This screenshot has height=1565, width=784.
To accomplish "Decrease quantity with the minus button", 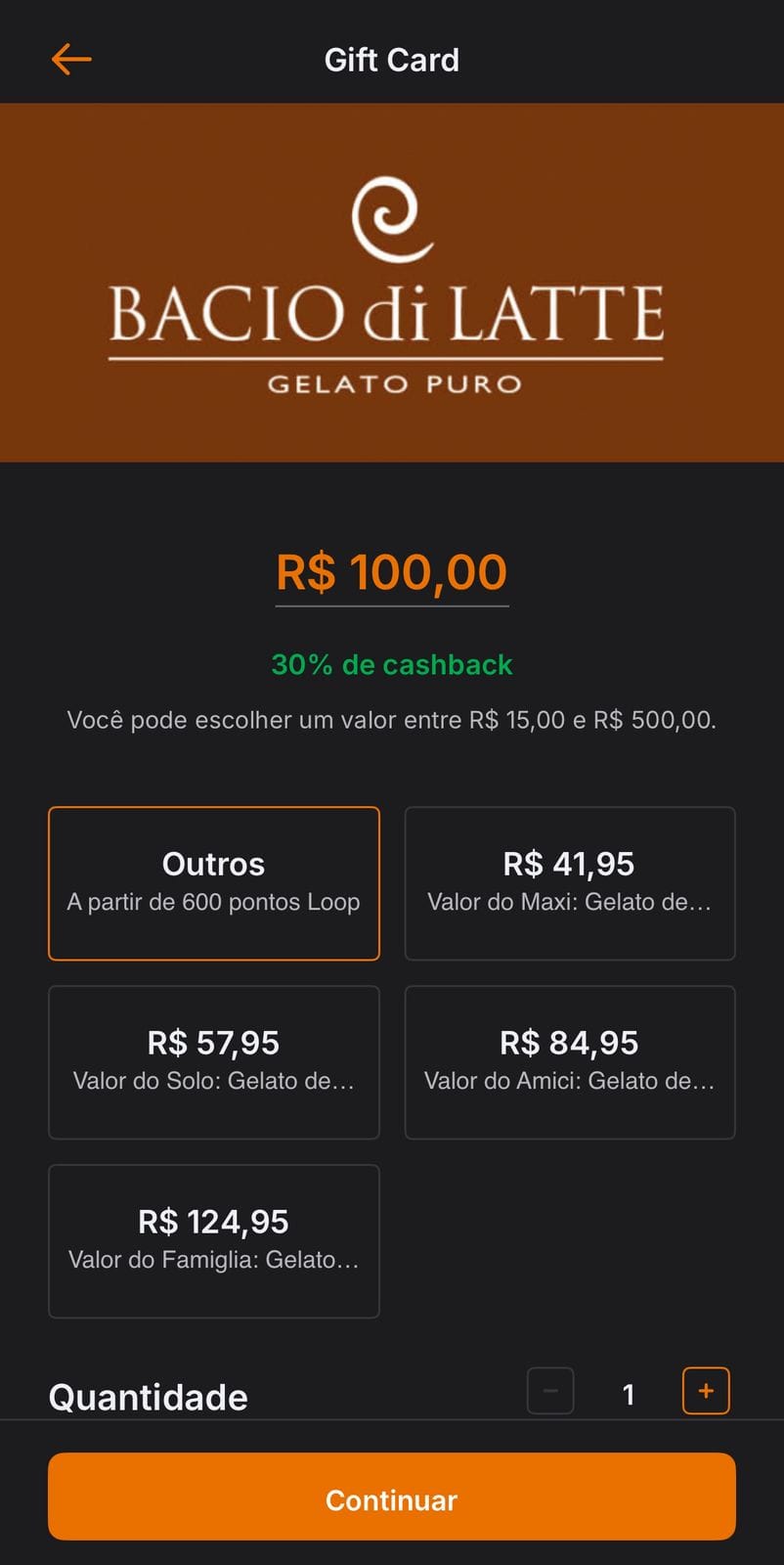I will coord(550,1391).
